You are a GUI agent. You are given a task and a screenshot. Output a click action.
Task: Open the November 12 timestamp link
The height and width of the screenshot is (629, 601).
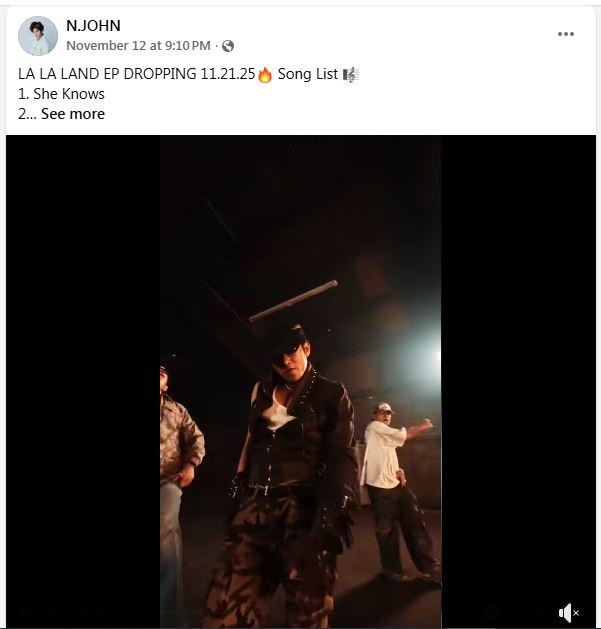click(x=138, y=46)
